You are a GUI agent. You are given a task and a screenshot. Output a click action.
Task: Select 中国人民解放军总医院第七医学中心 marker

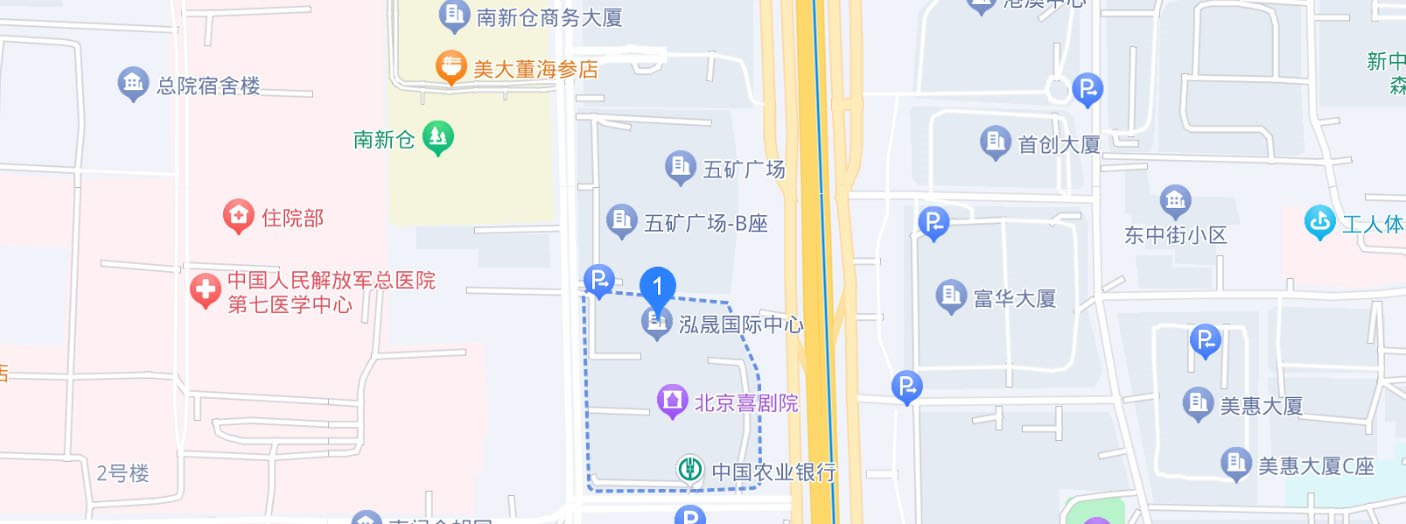[205, 291]
